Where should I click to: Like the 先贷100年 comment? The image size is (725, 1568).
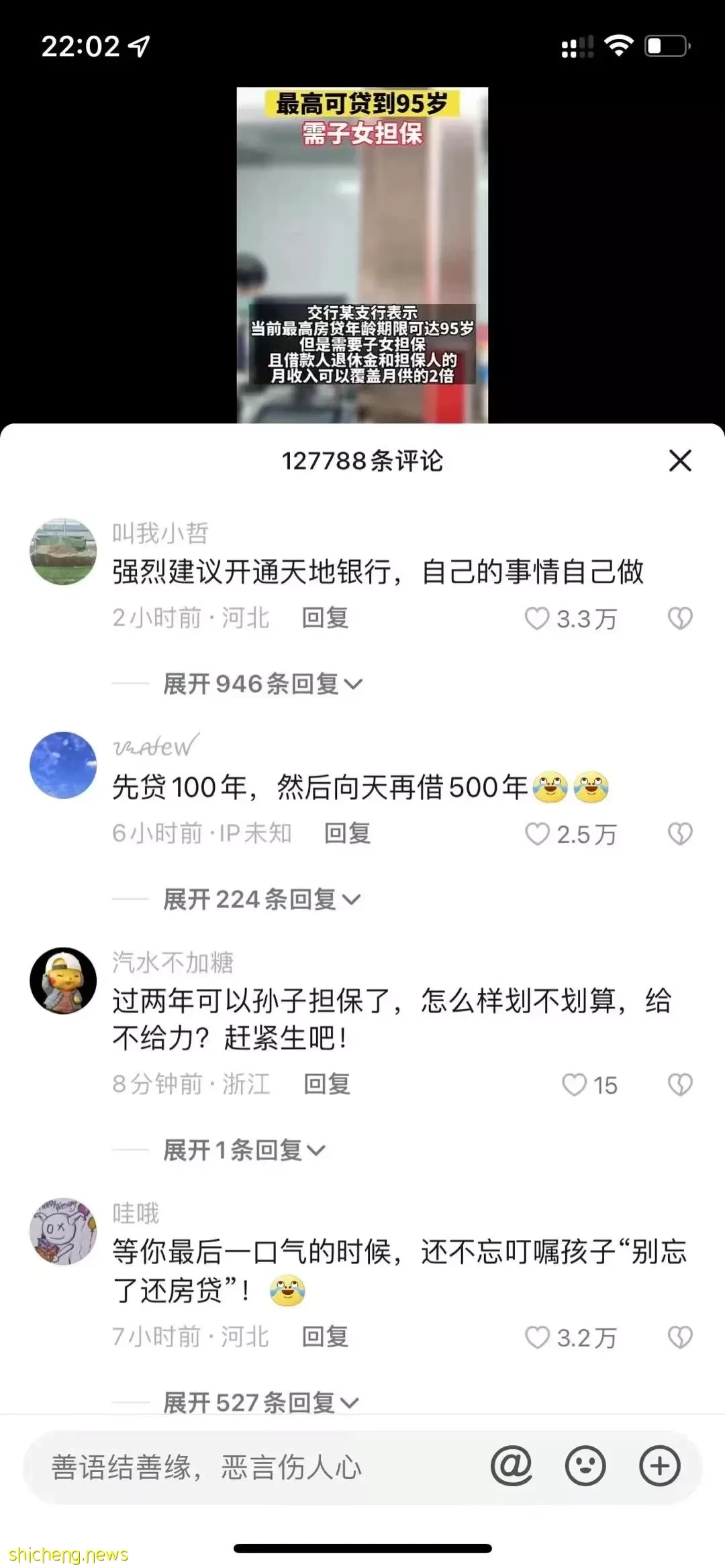pos(537,834)
